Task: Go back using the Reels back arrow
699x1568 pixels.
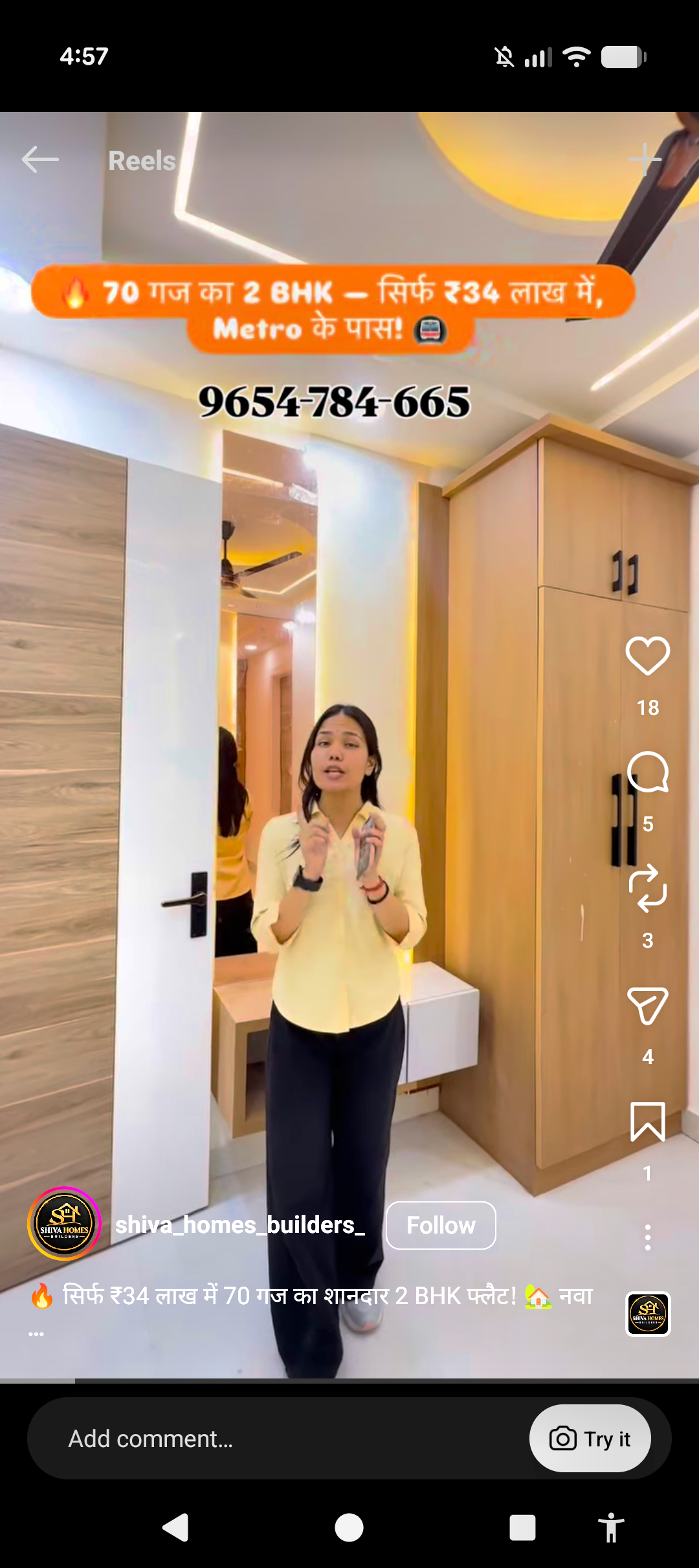Action: (40, 160)
